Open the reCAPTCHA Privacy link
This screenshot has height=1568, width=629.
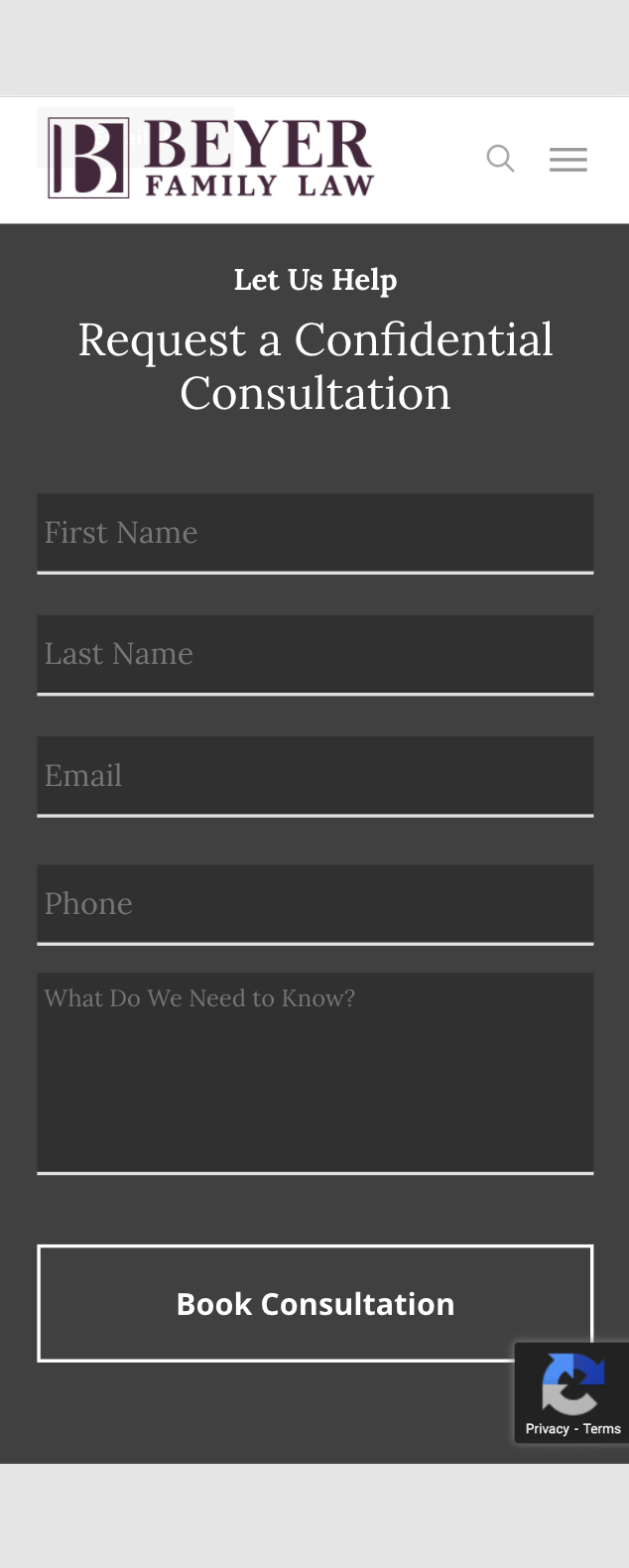[547, 1429]
